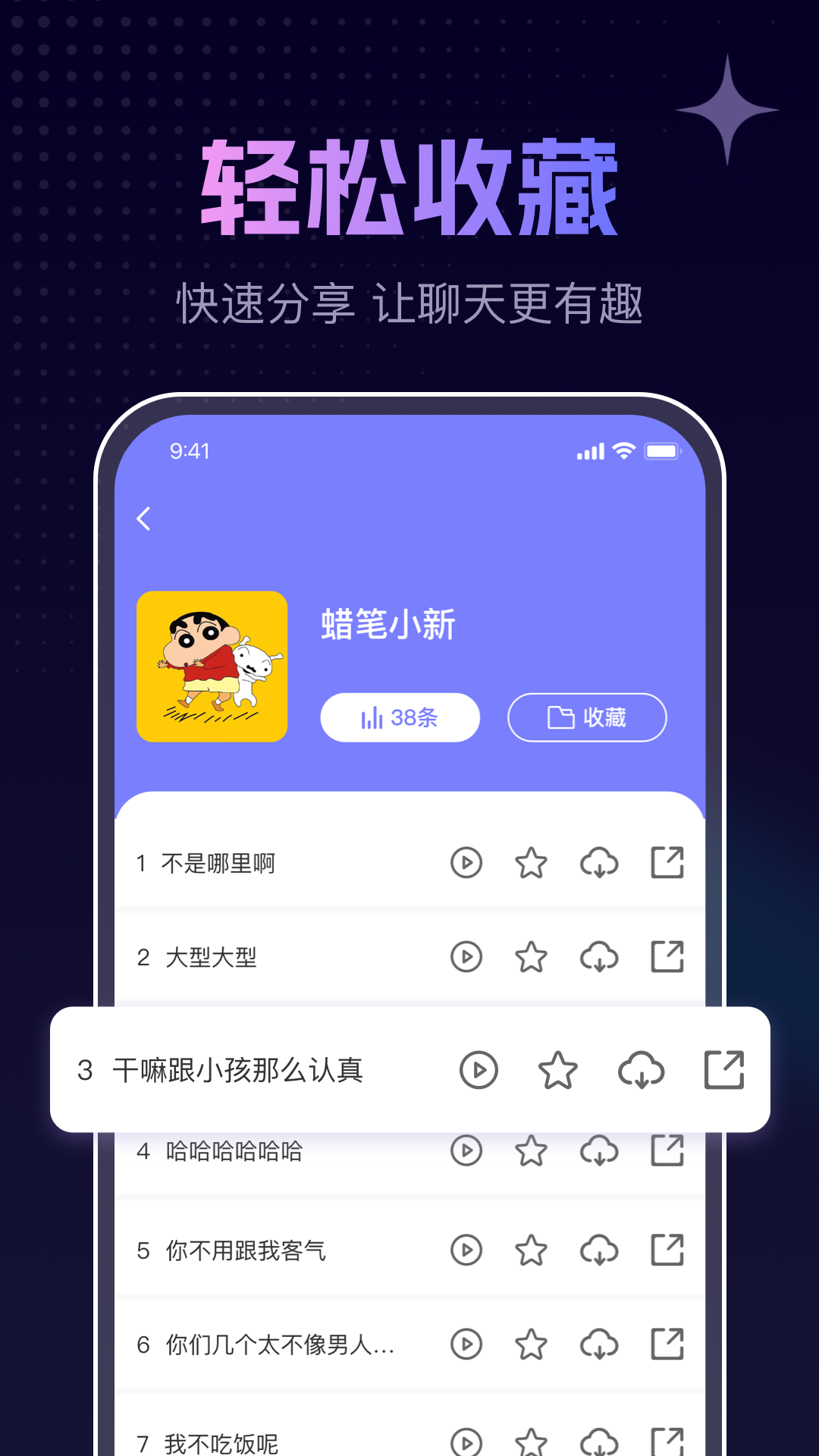The image size is (819, 1456).
Task: Play the audio clip 哈哈哈哈哈哈
Action: [466, 1151]
